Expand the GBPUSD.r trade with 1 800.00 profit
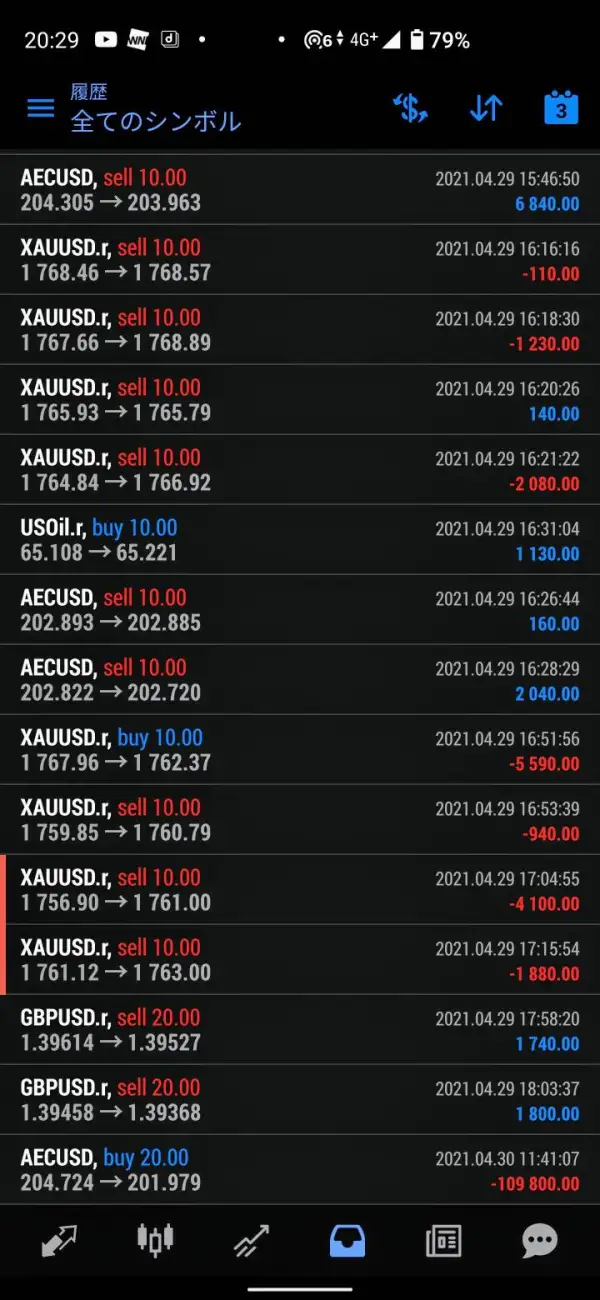 pyautogui.click(x=300, y=1100)
